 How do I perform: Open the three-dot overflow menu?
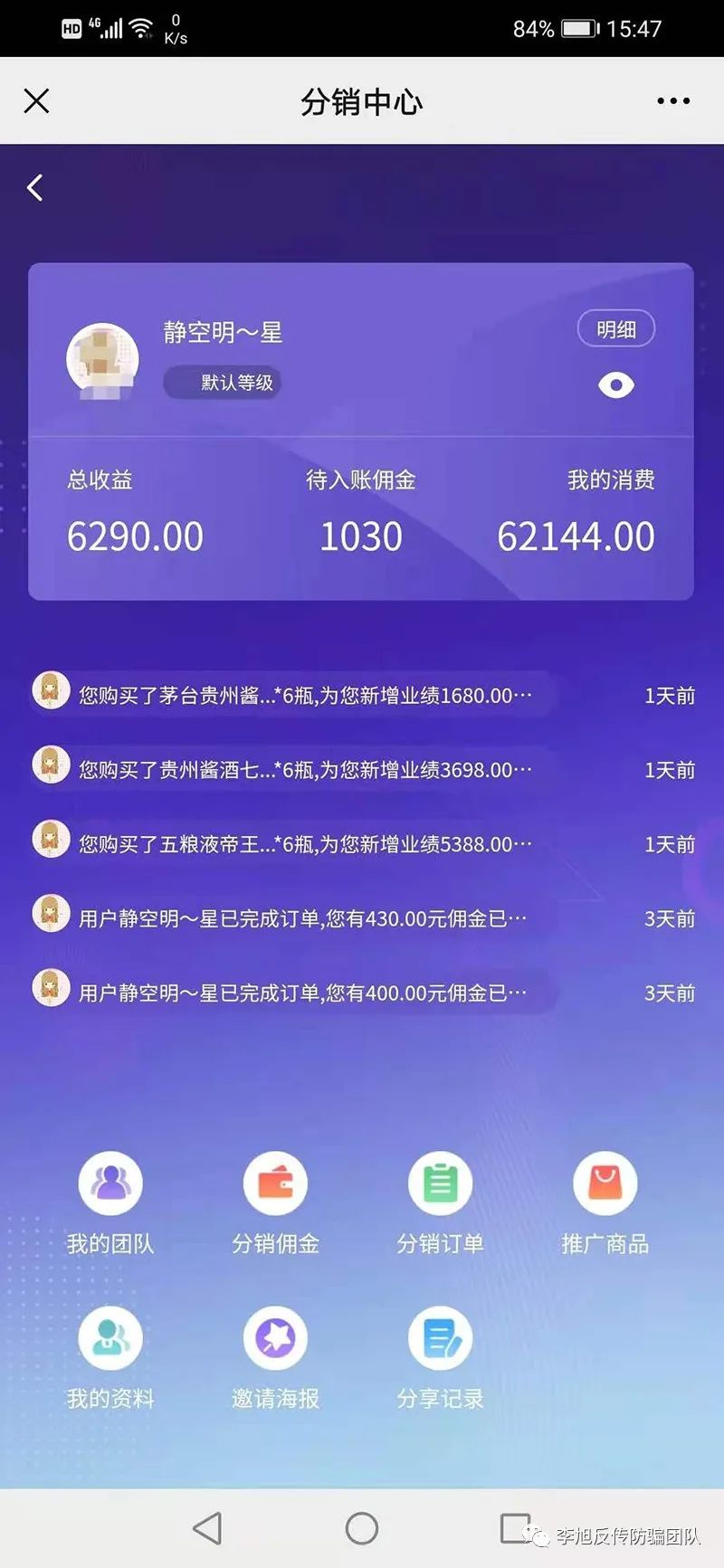pos(673,101)
